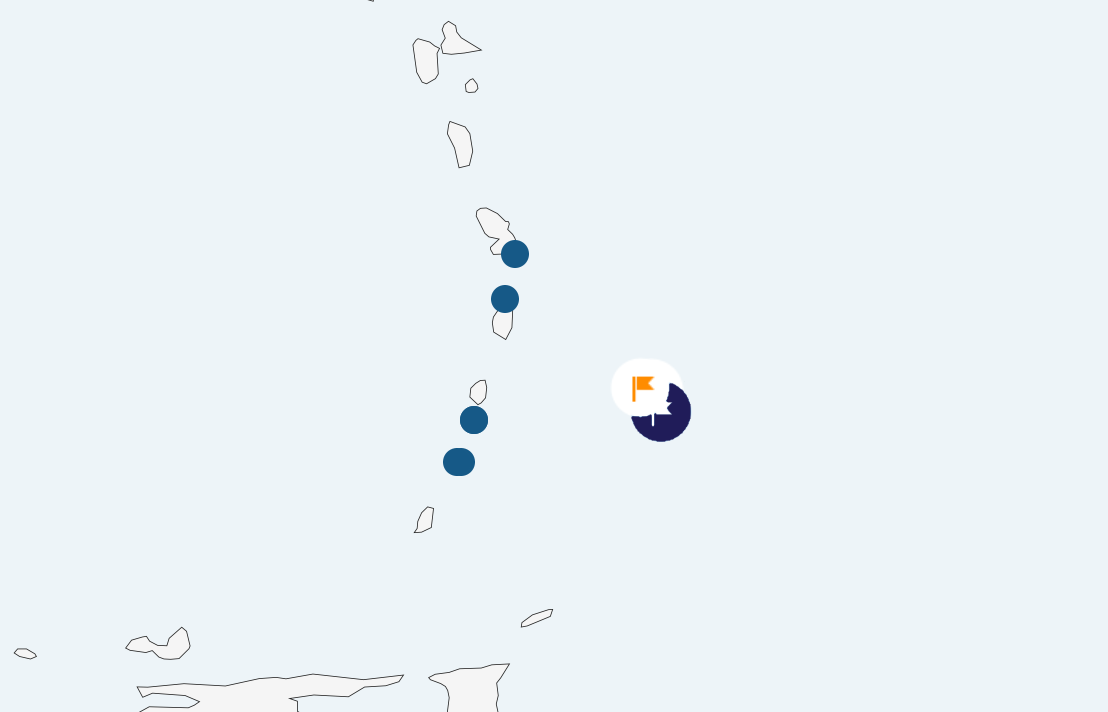Select the oval blue marker in the Grenadines
This screenshot has height=712, width=1108.
tap(459, 462)
